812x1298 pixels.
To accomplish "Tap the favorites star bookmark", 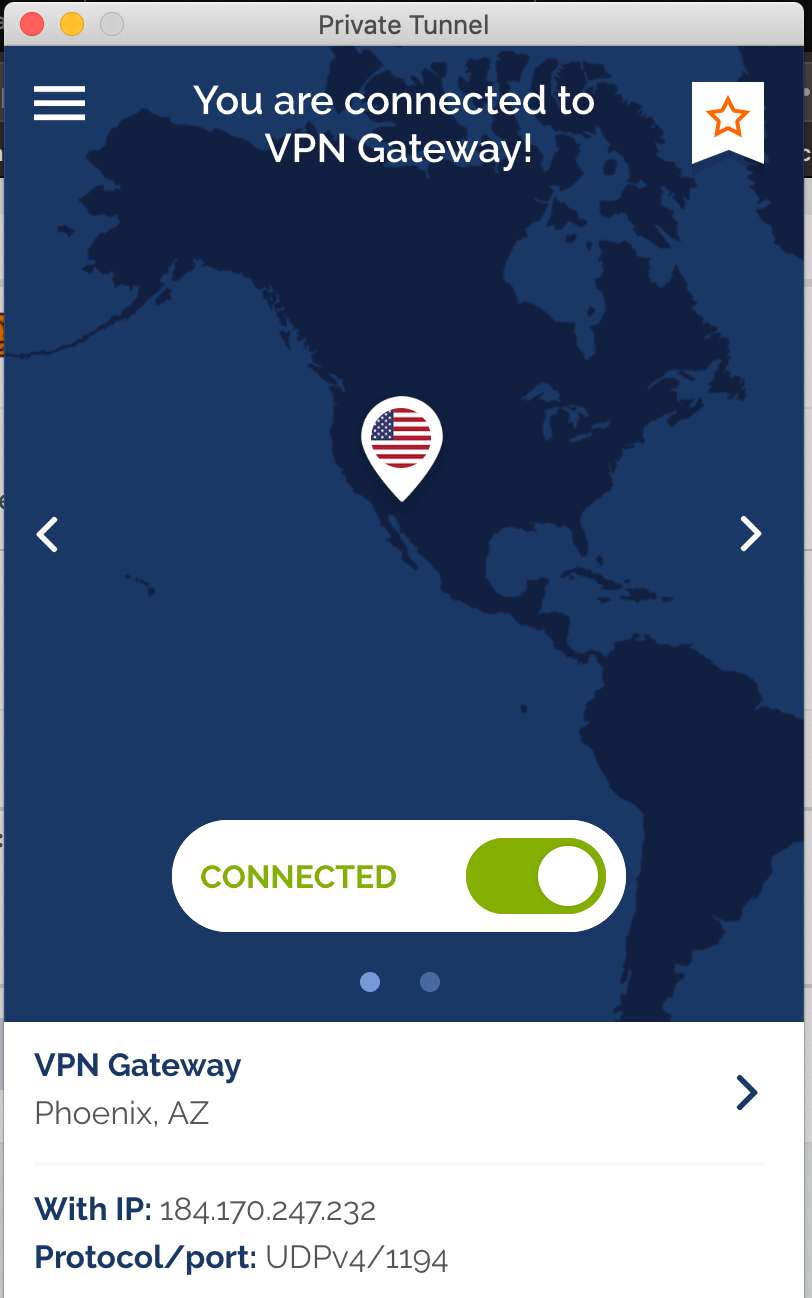I will [x=727, y=120].
